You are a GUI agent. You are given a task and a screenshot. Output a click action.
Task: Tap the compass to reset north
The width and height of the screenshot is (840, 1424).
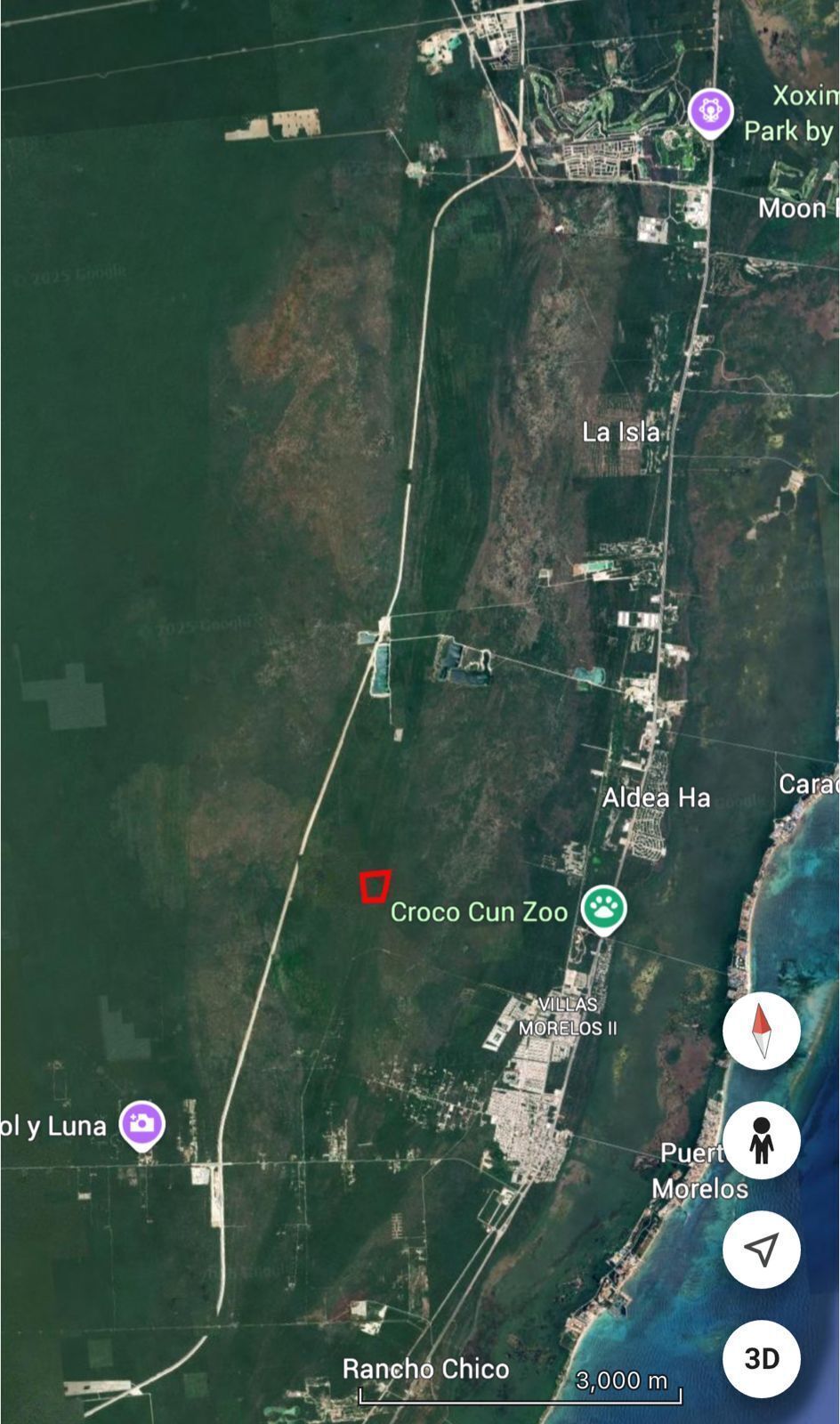[x=761, y=1032]
